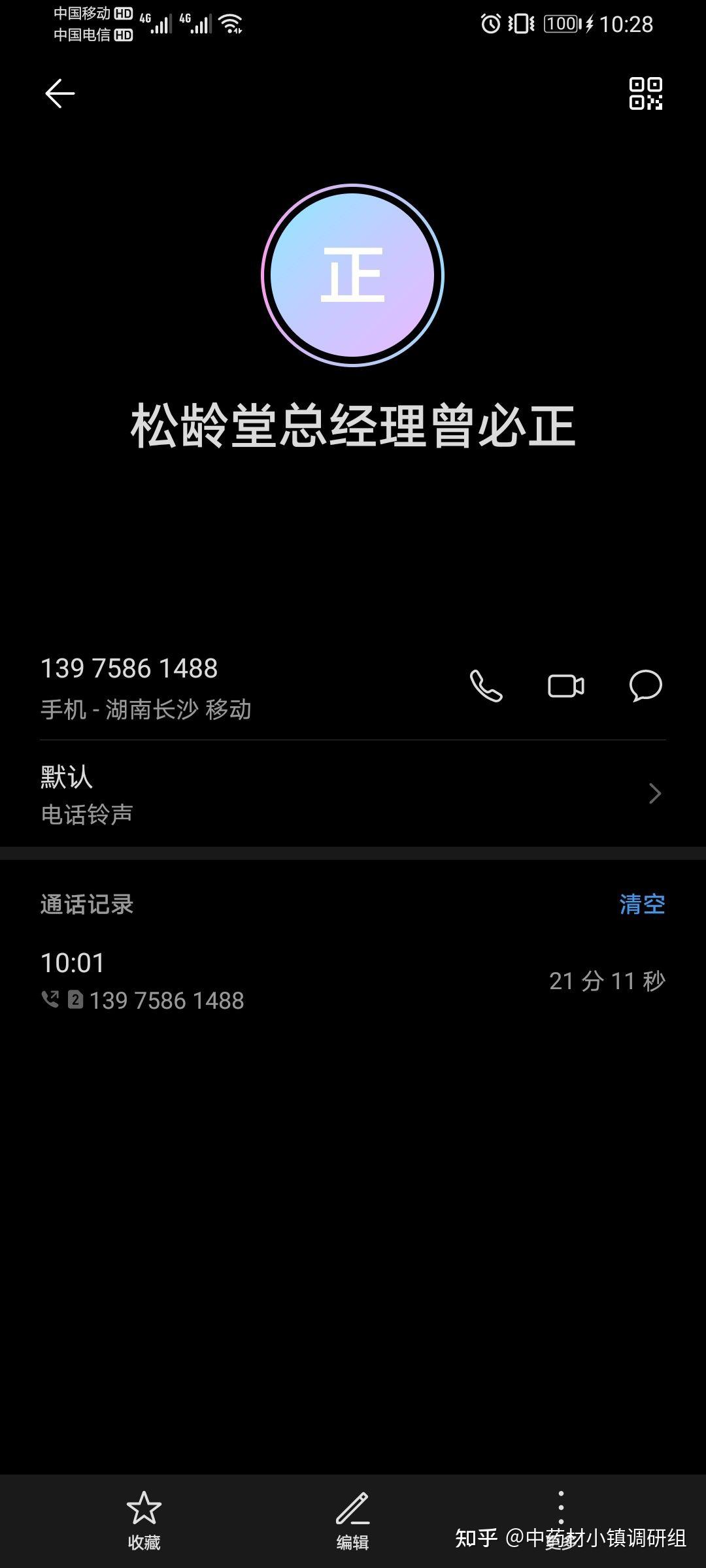Open the 10:01 call log entry
This screenshot has width=706, height=1568.
click(x=353, y=981)
